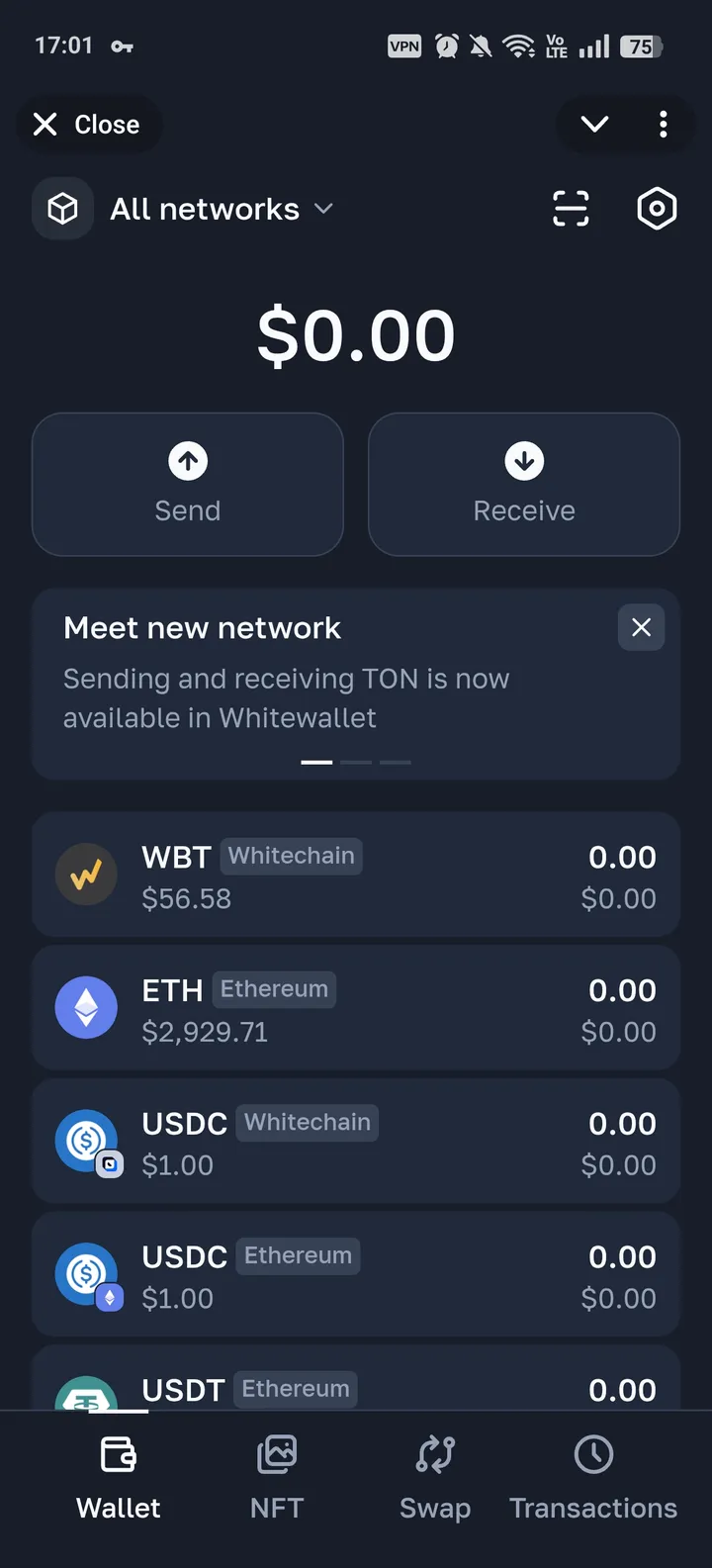Tap the second banner carousel indicator dot
This screenshot has width=712, height=1568.
click(x=356, y=763)
